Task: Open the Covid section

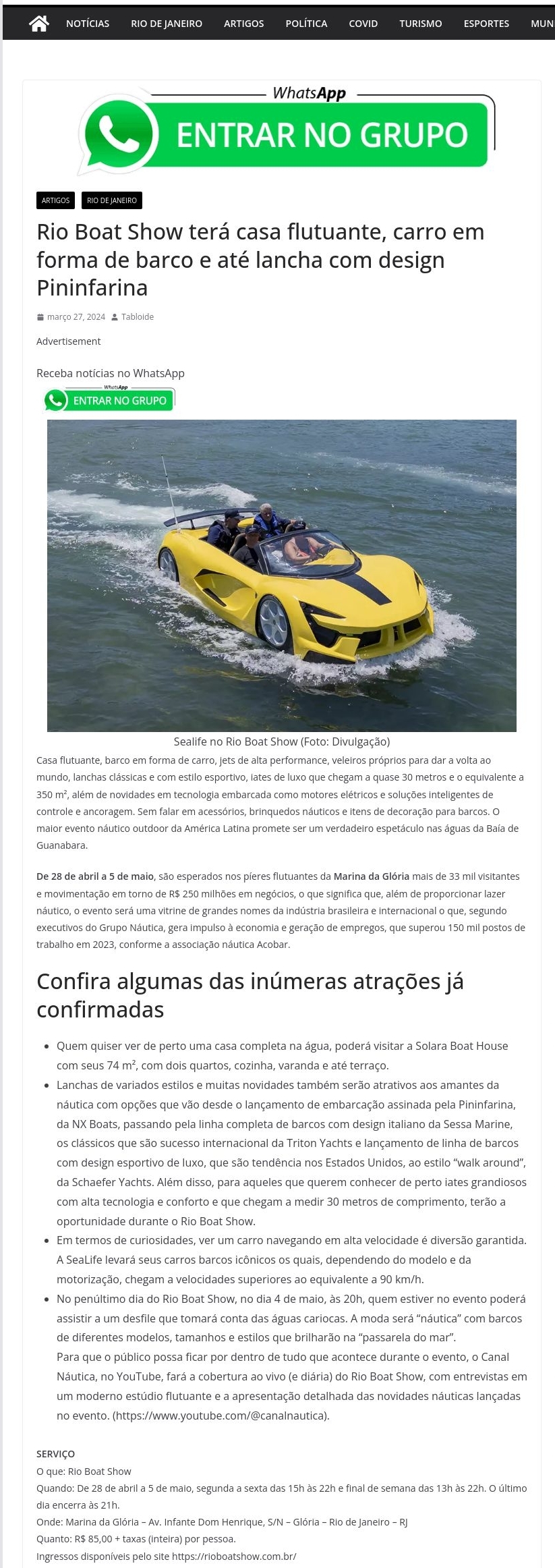Action: pyautogui.click(x=363, y=24)
